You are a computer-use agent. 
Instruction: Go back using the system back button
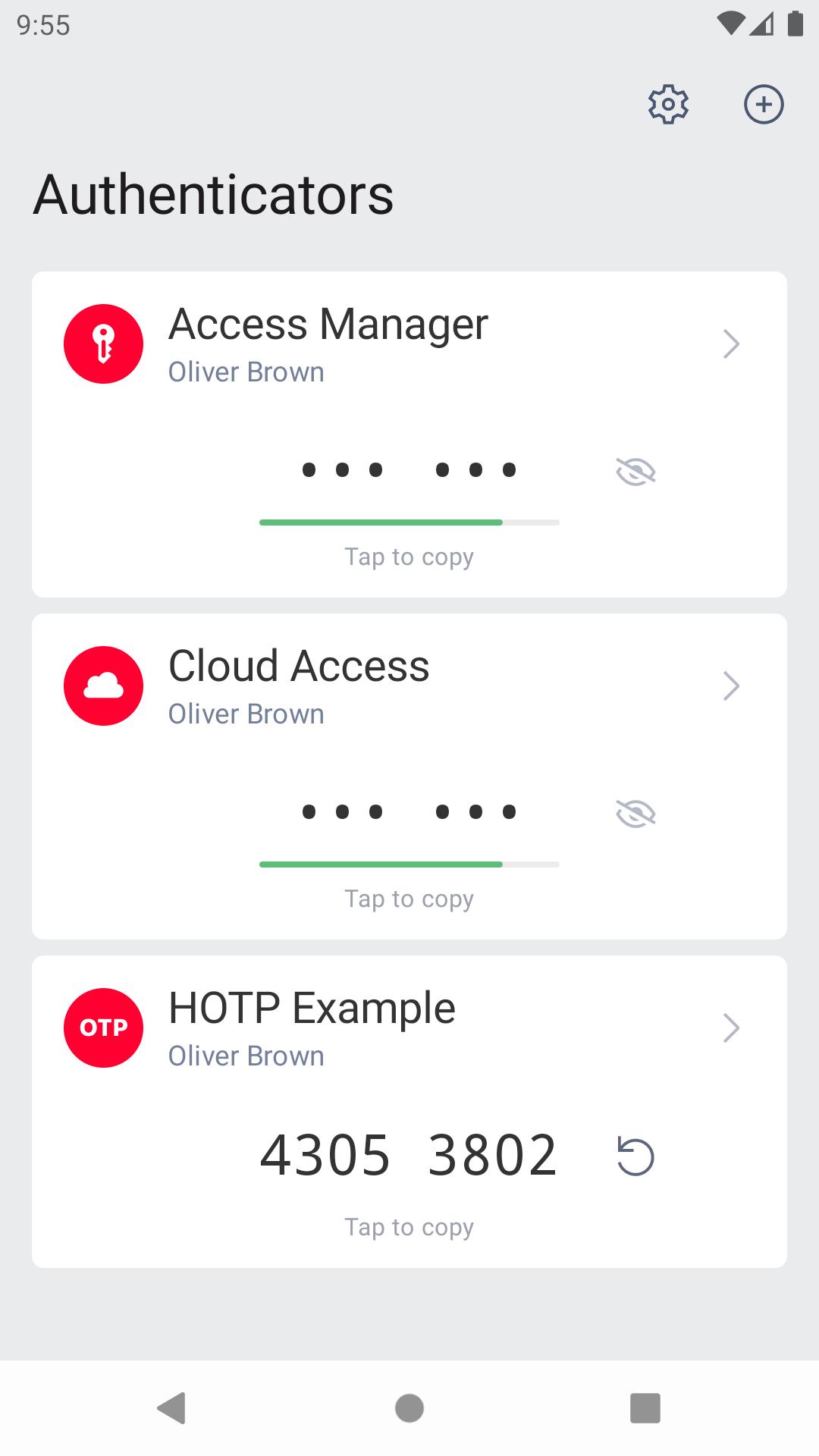tap(172, 1408)
